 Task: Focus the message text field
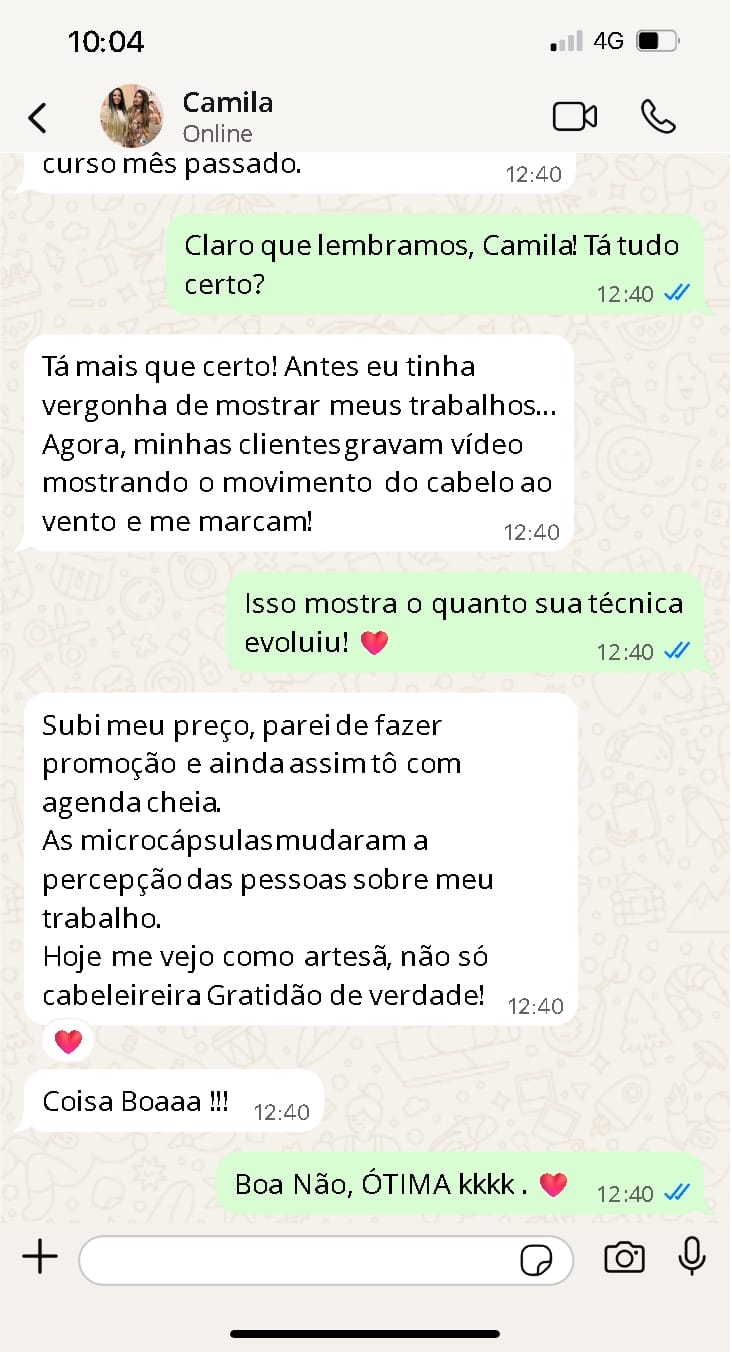(x=295, y=1260)
